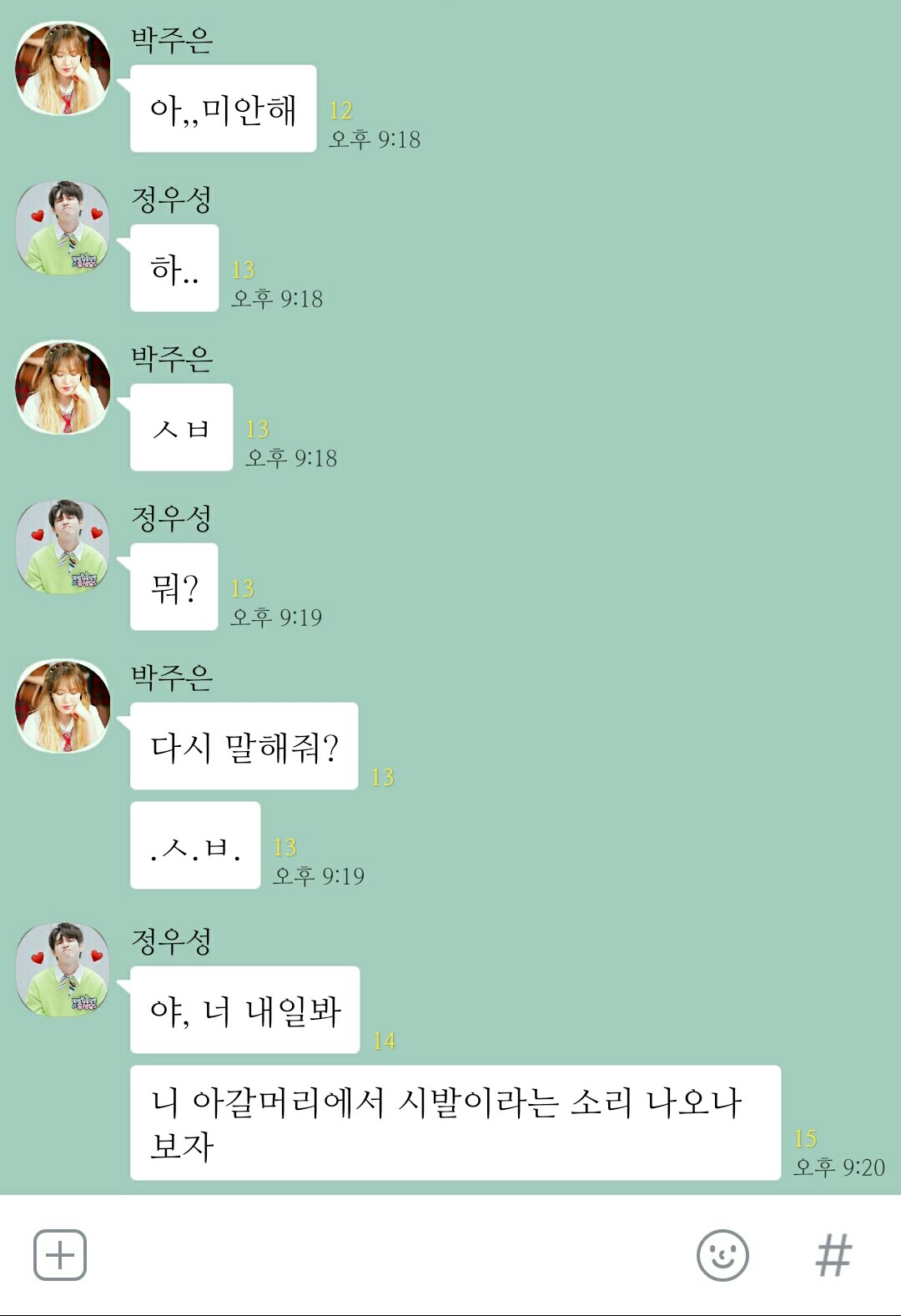Image resolution: width=901 pixels, height=1316 pixels.
Task: Tap the hashtag search icon
Action: coord(833,1254)
